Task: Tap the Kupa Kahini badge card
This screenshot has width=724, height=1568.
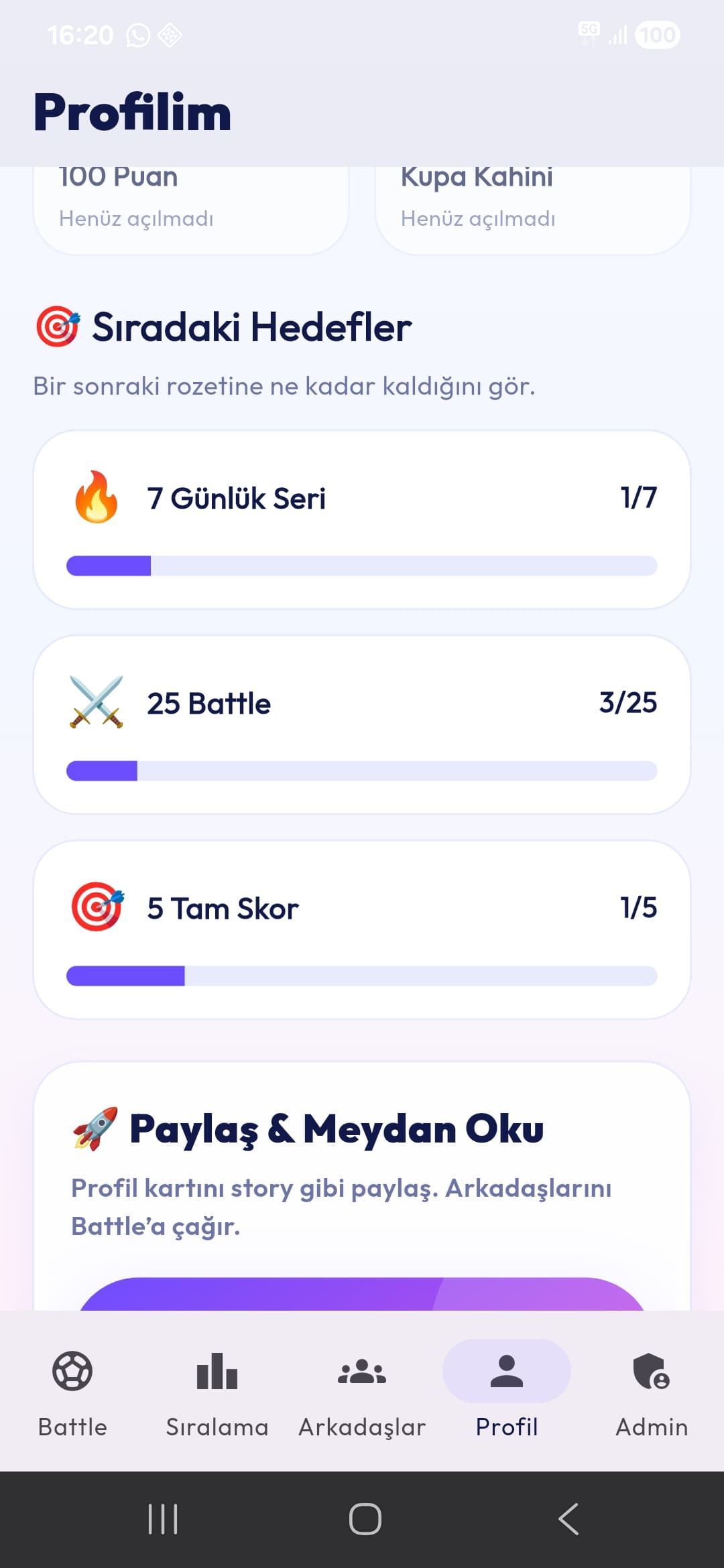Action: (533, 210)
